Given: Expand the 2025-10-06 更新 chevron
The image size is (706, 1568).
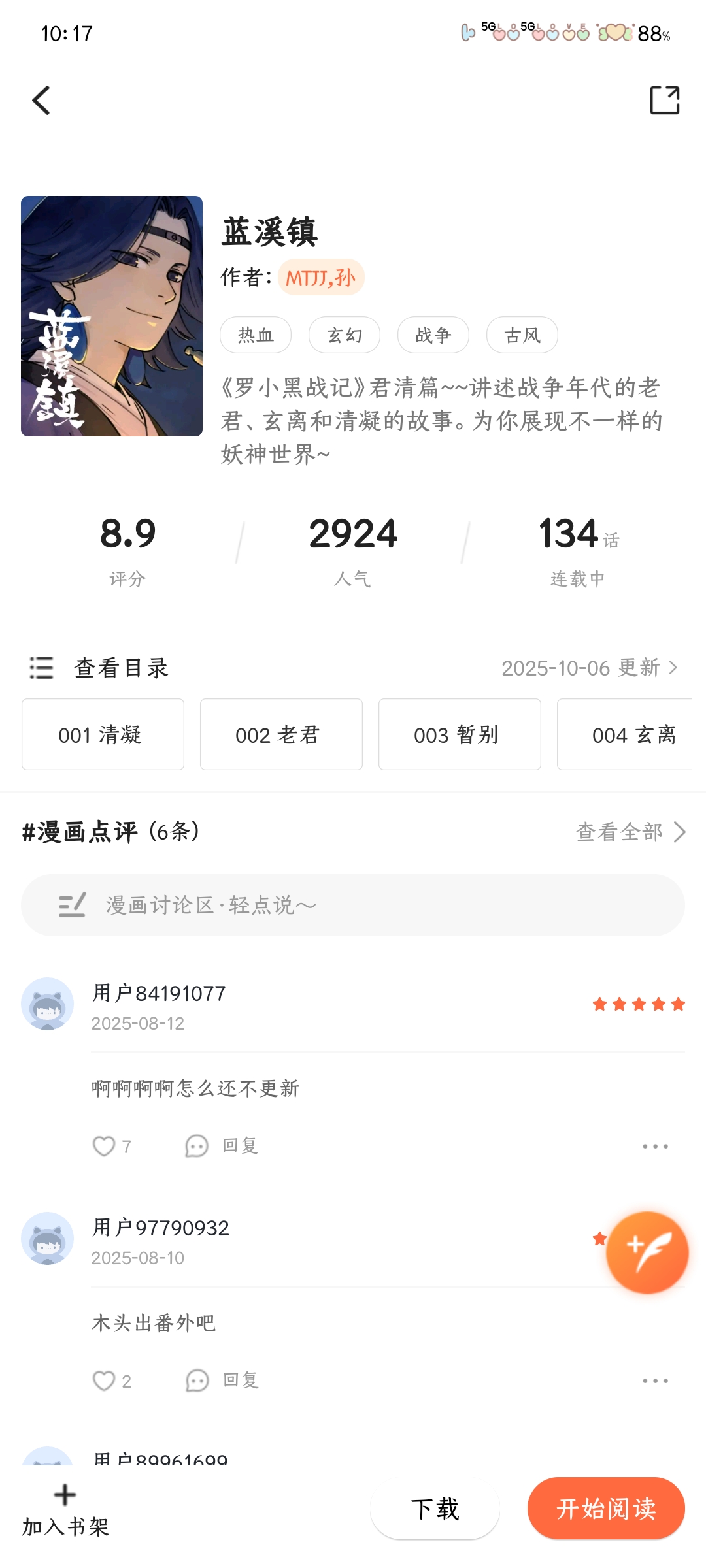Looking at the screenshot, I should 675,668.
